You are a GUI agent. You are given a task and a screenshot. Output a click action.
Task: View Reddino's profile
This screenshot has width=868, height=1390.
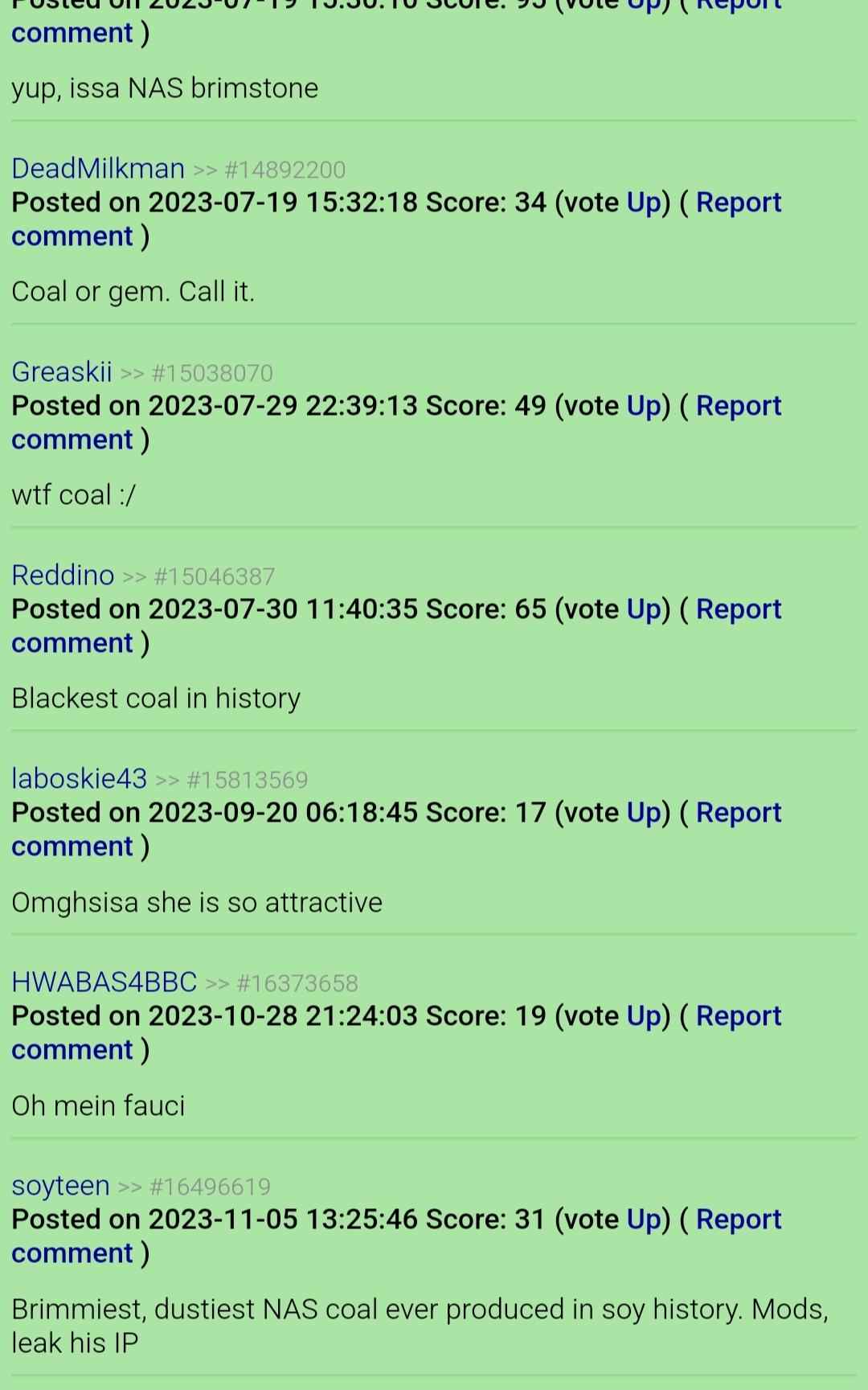pos(63,576)
